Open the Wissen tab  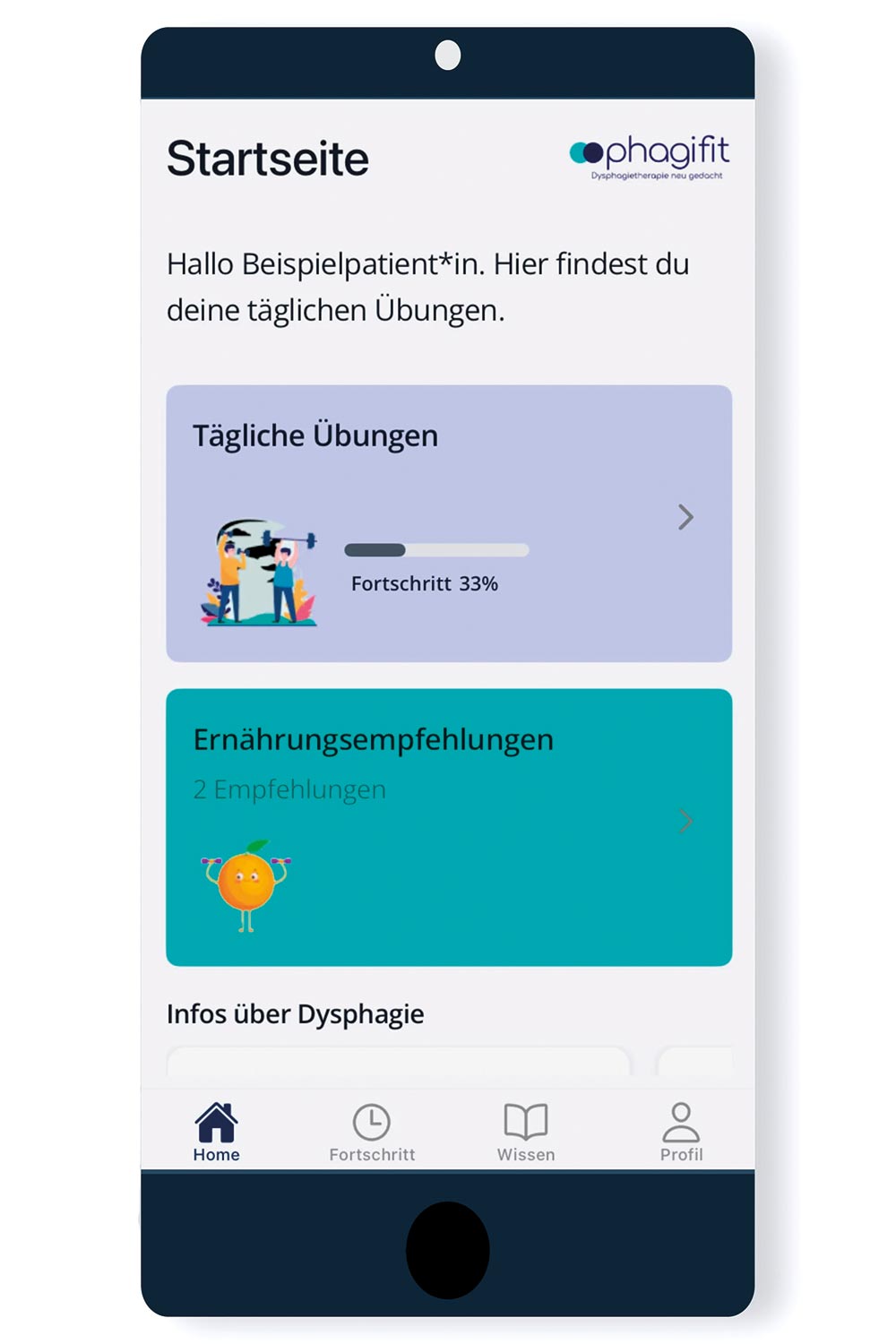tap(526, 1132)
